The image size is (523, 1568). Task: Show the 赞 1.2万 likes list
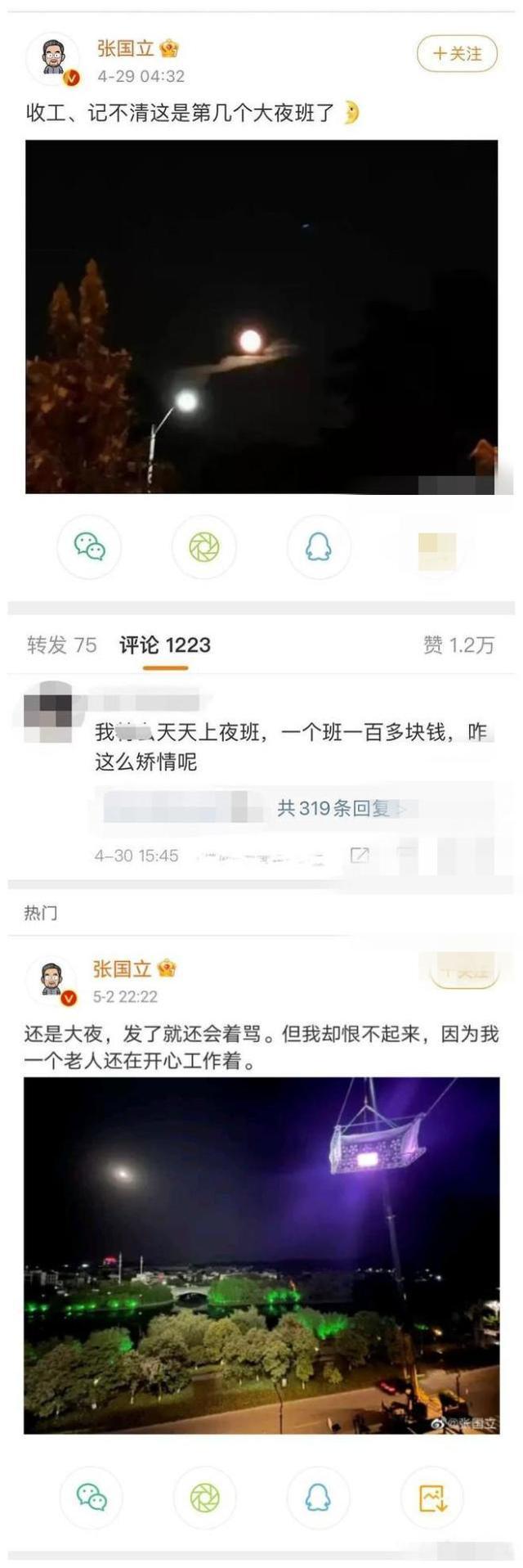pyautogui.click(x=458, y=645)
